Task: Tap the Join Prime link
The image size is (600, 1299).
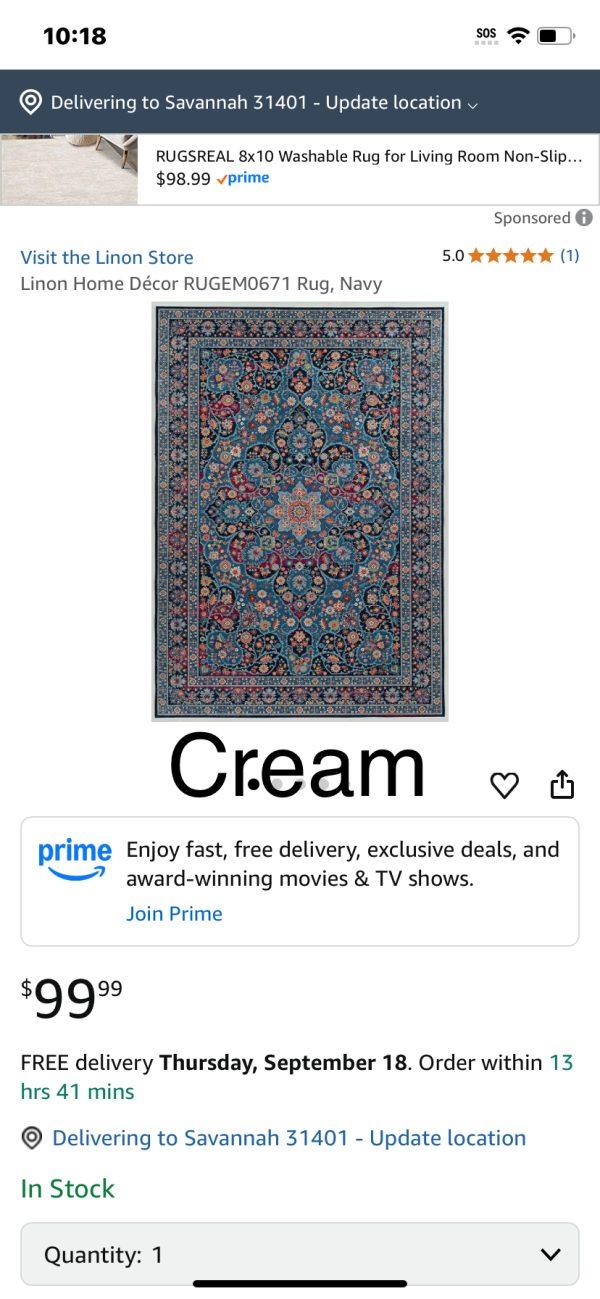Action: tap(174, 914)
